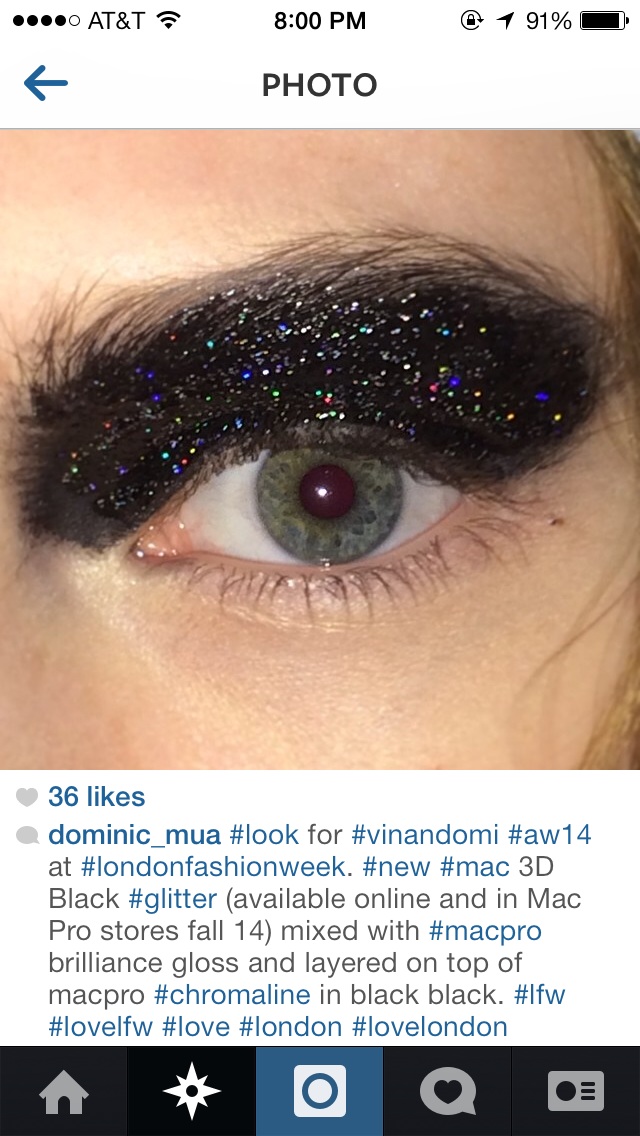Switch to the Profile tab

pyautogui.click(x=576, y=1091)
